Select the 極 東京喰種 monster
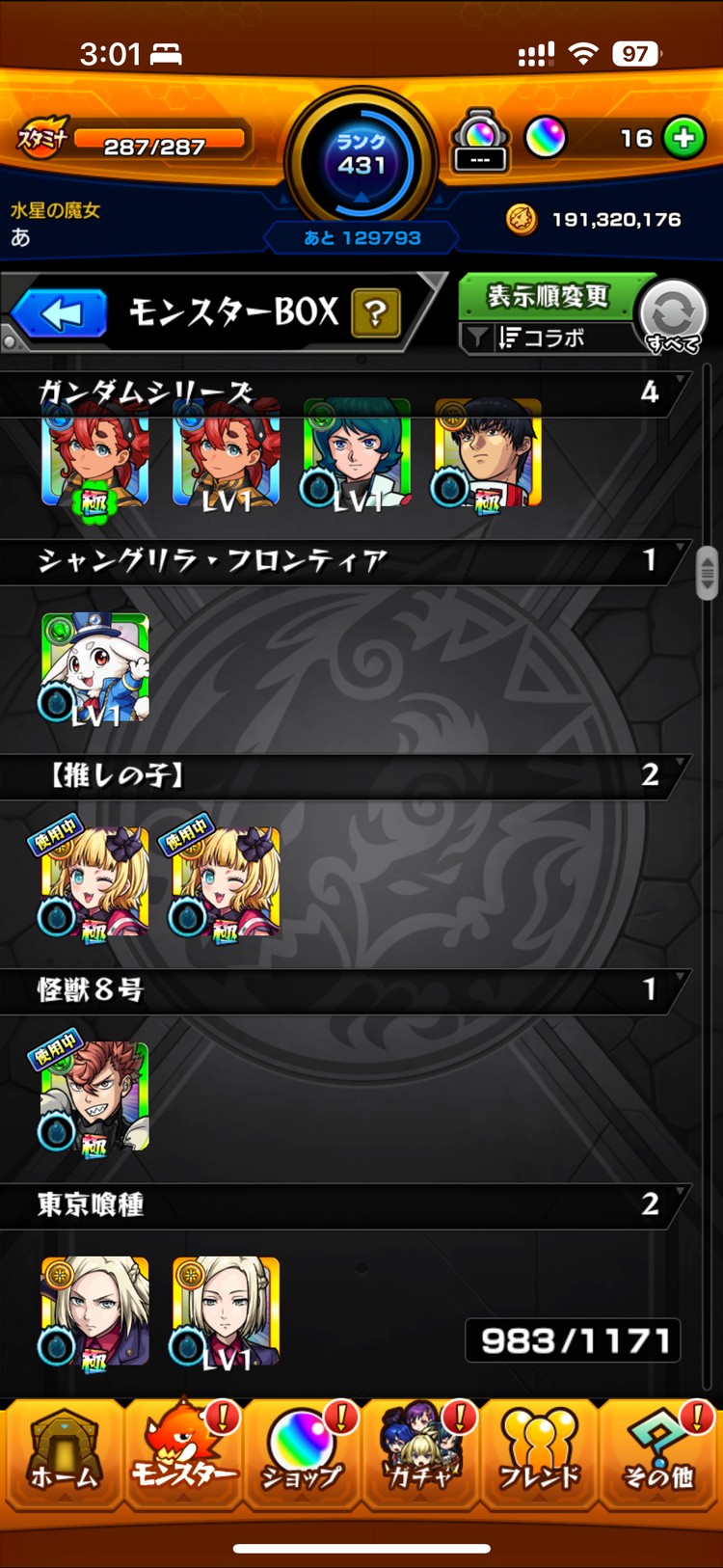This screenshot has height=1568, width=723. click(94, 1311)
